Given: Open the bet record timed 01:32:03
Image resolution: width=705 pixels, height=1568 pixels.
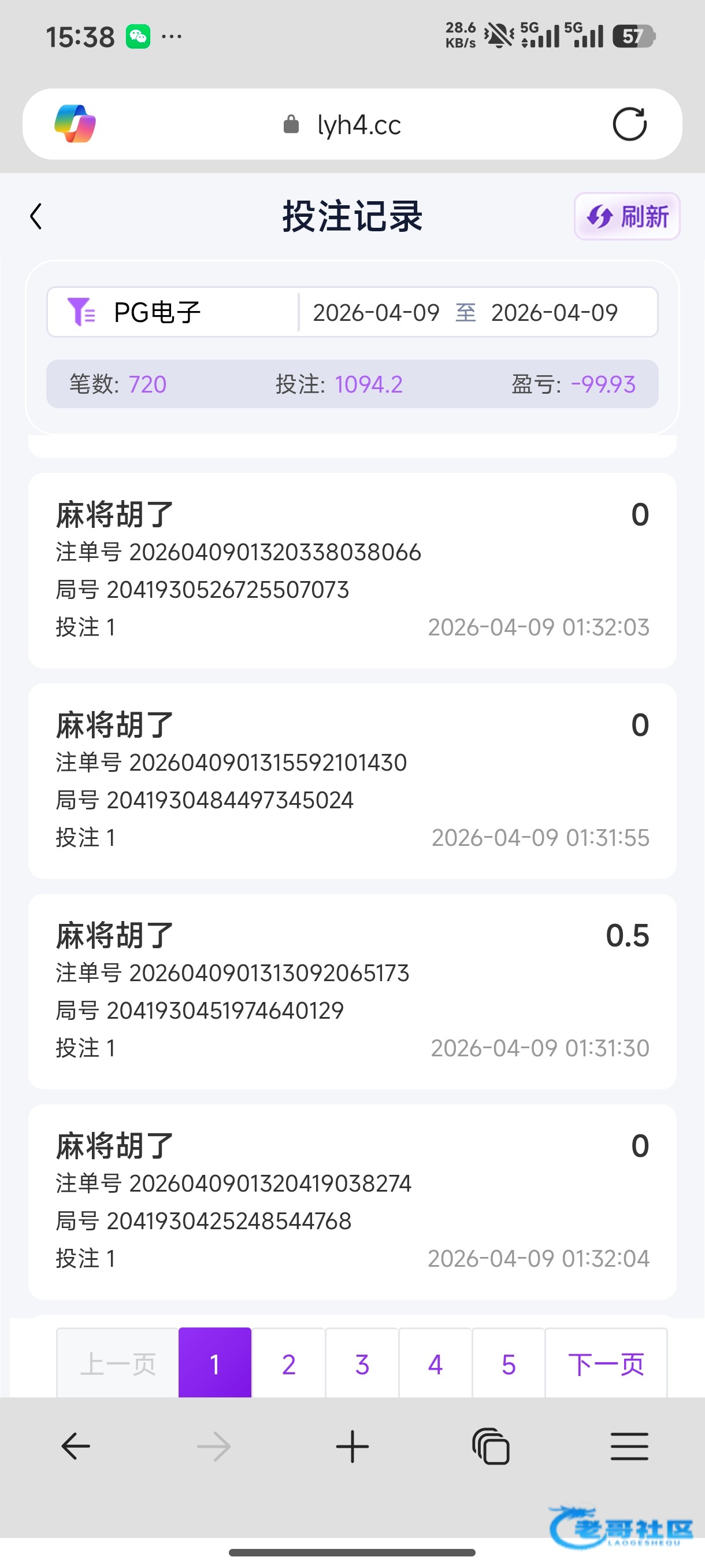Looking at the screenshot, I should tap(352, 570).
